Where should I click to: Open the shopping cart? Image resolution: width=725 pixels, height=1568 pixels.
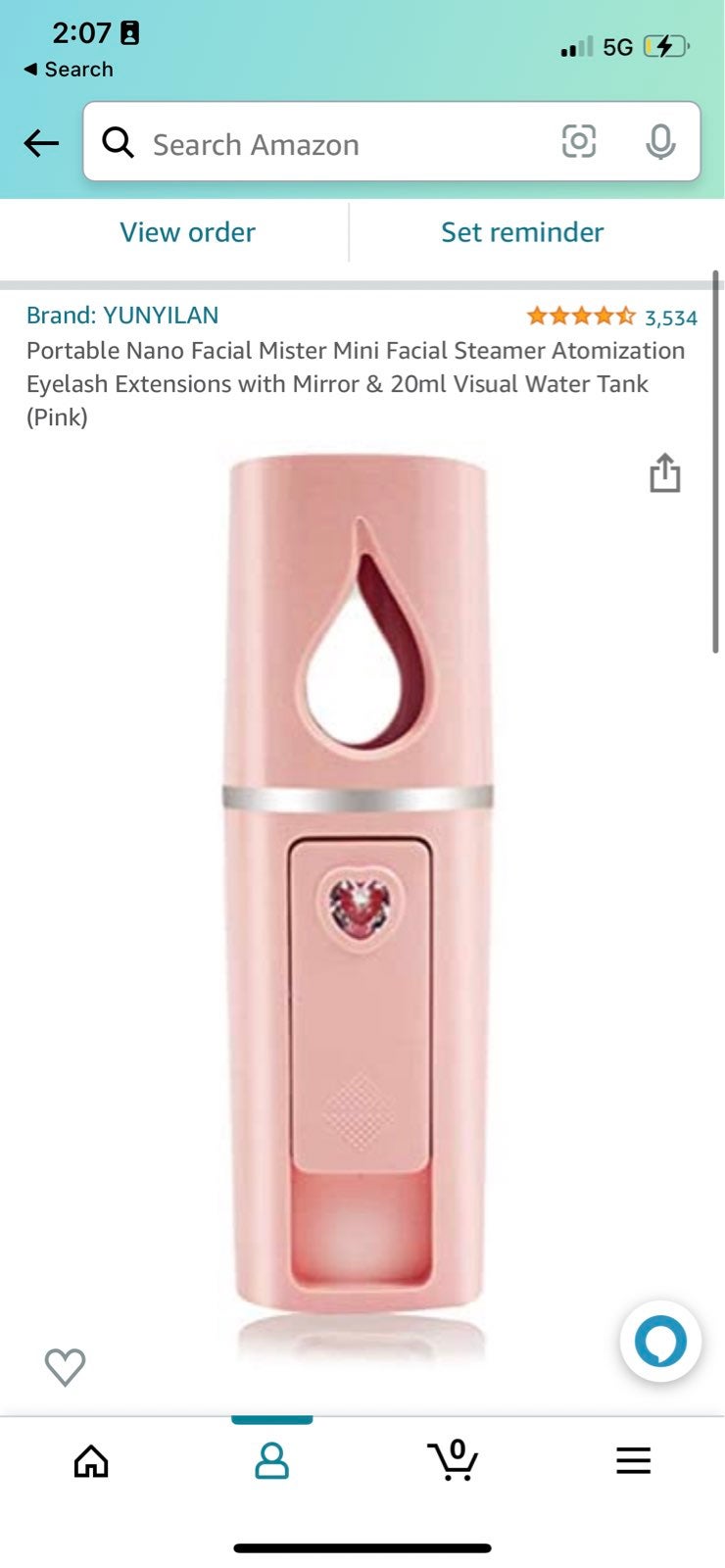453,1459
